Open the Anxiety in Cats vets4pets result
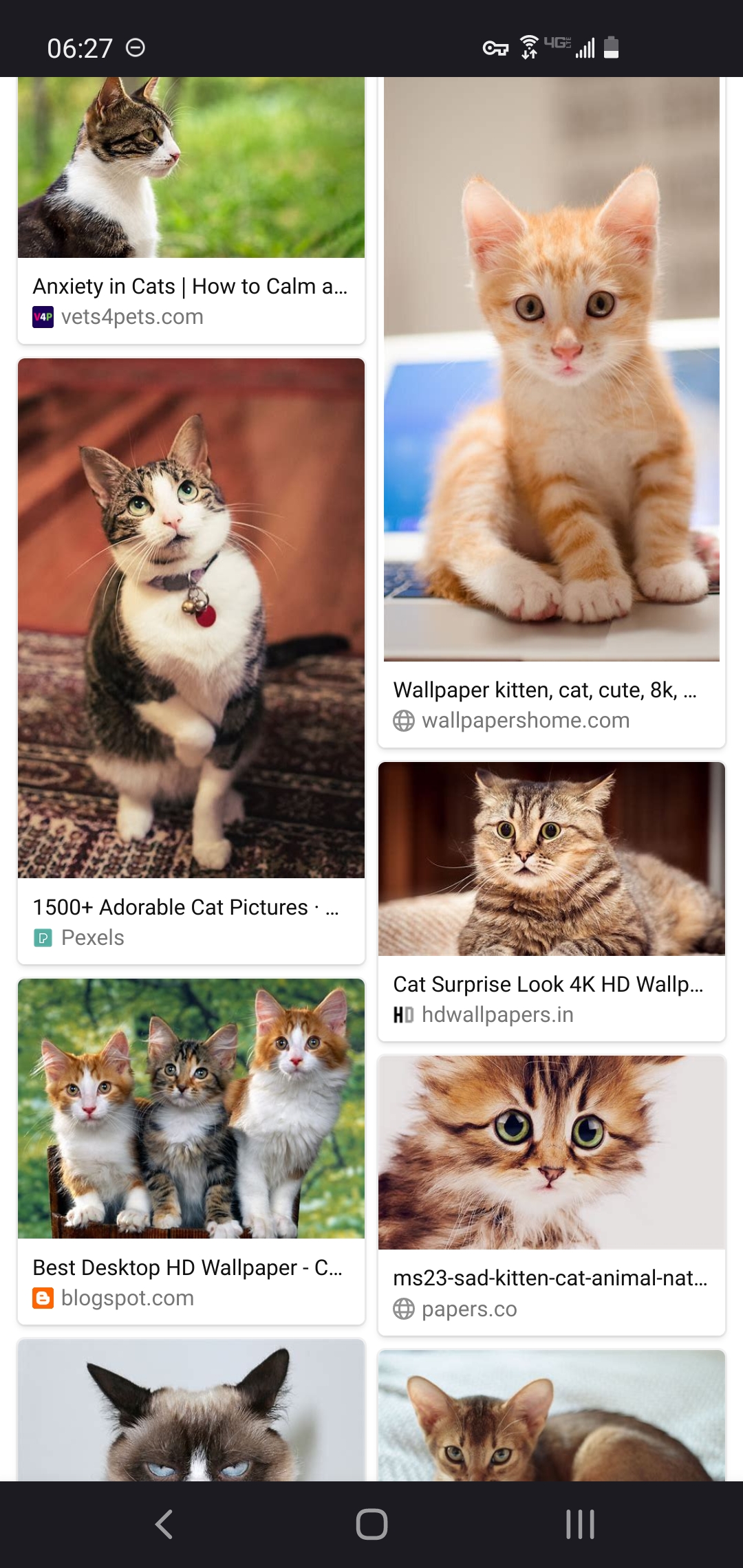 pyautogui.click(x=191, y=210)
